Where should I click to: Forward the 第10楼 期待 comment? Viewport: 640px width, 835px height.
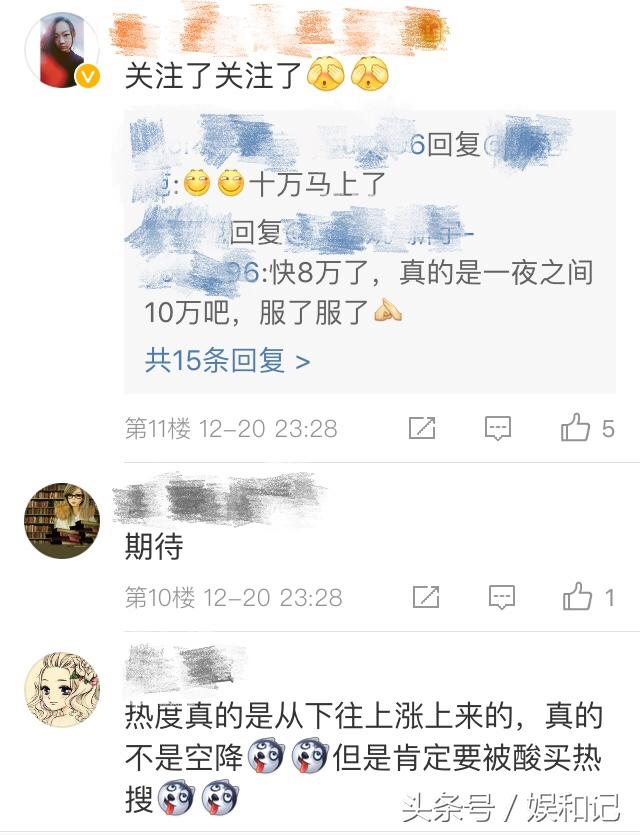point(425,597)
